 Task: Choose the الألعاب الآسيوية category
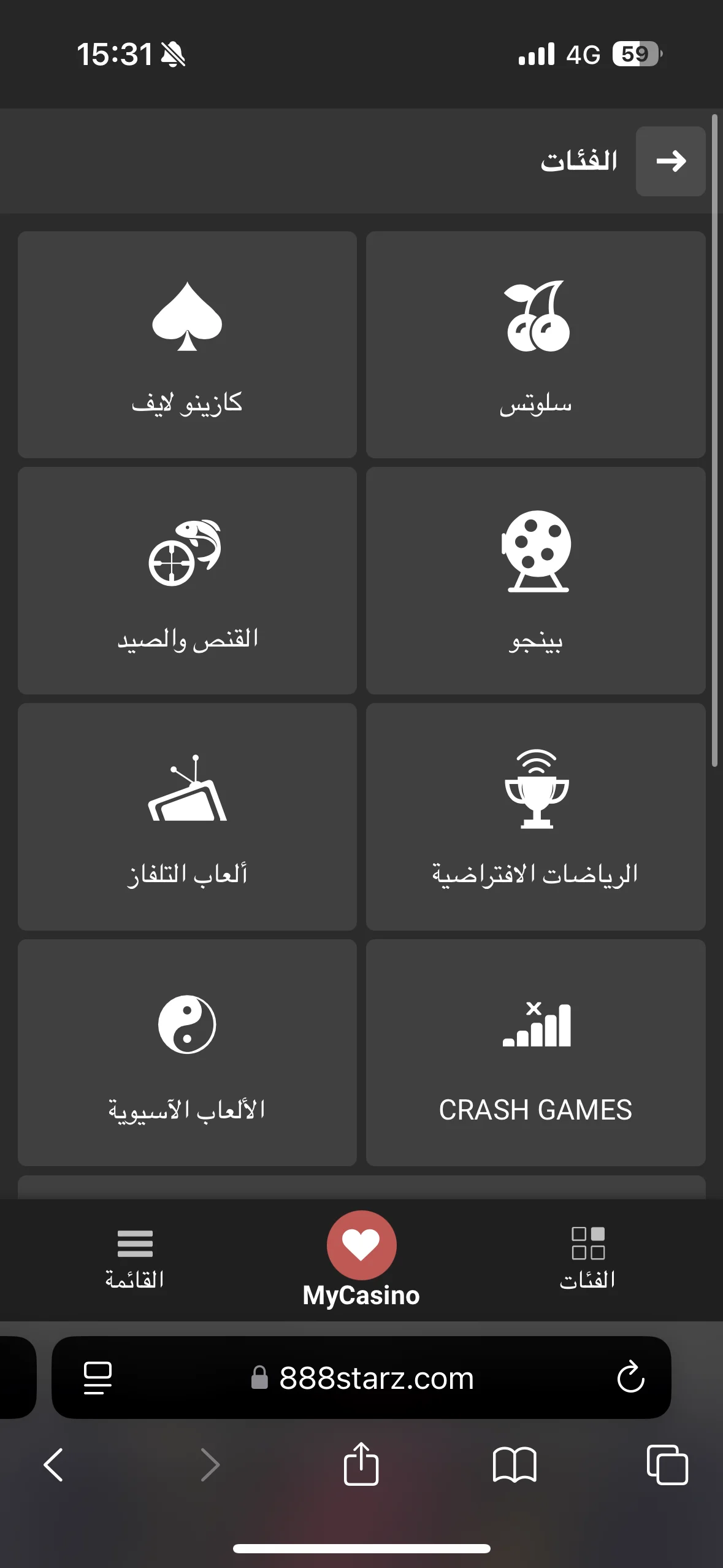[x=187, y=1052]
